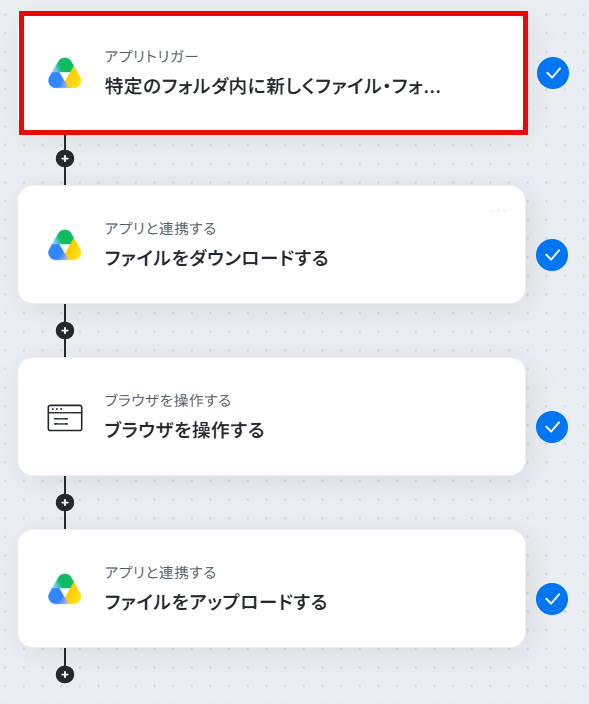Viewport: 589px width, 704px height.
Task: Open the ブラウザを操作する step card
Action: point(271,417)
